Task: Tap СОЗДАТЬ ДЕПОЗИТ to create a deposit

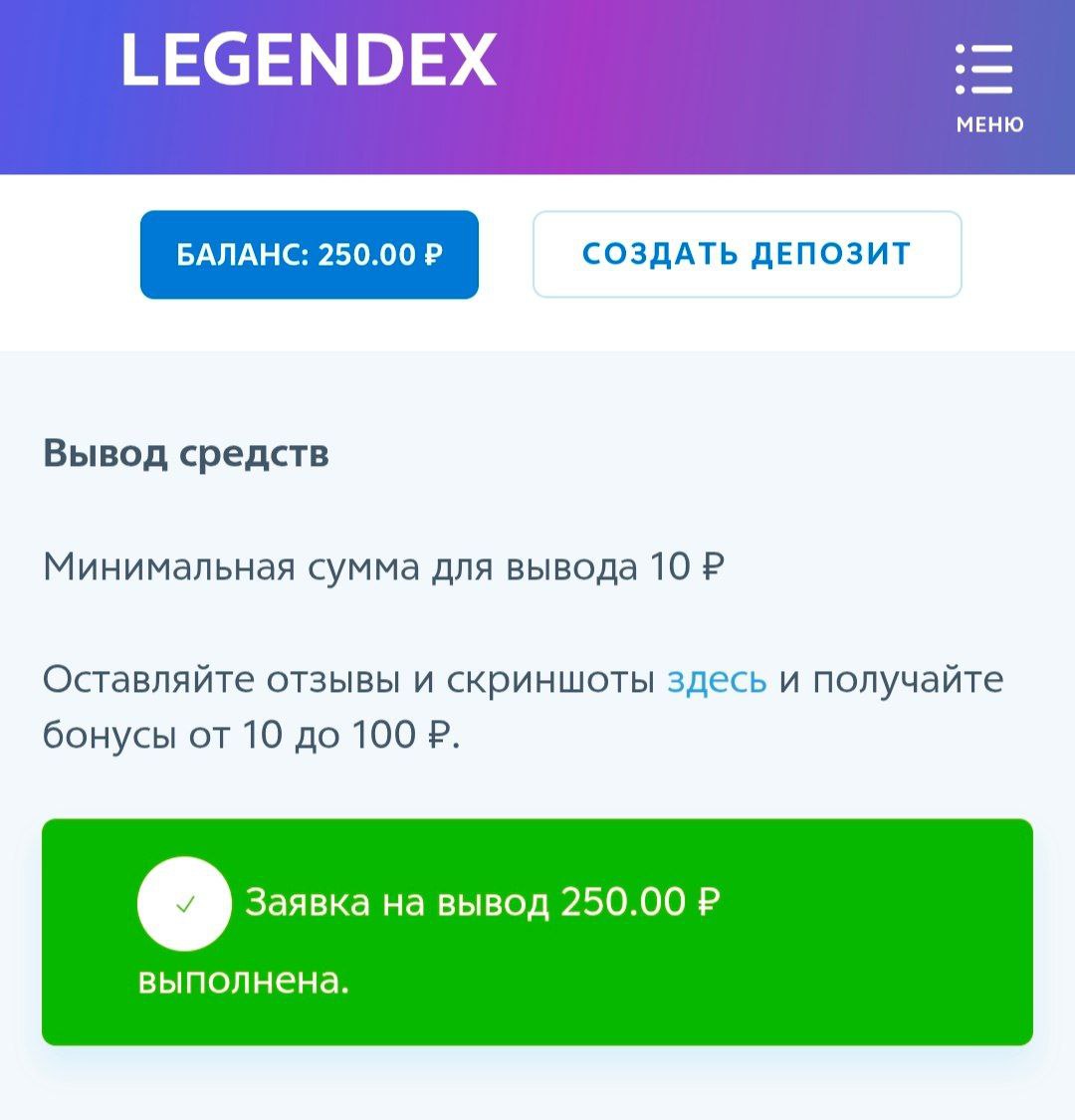Action: [x=747, y=255]
